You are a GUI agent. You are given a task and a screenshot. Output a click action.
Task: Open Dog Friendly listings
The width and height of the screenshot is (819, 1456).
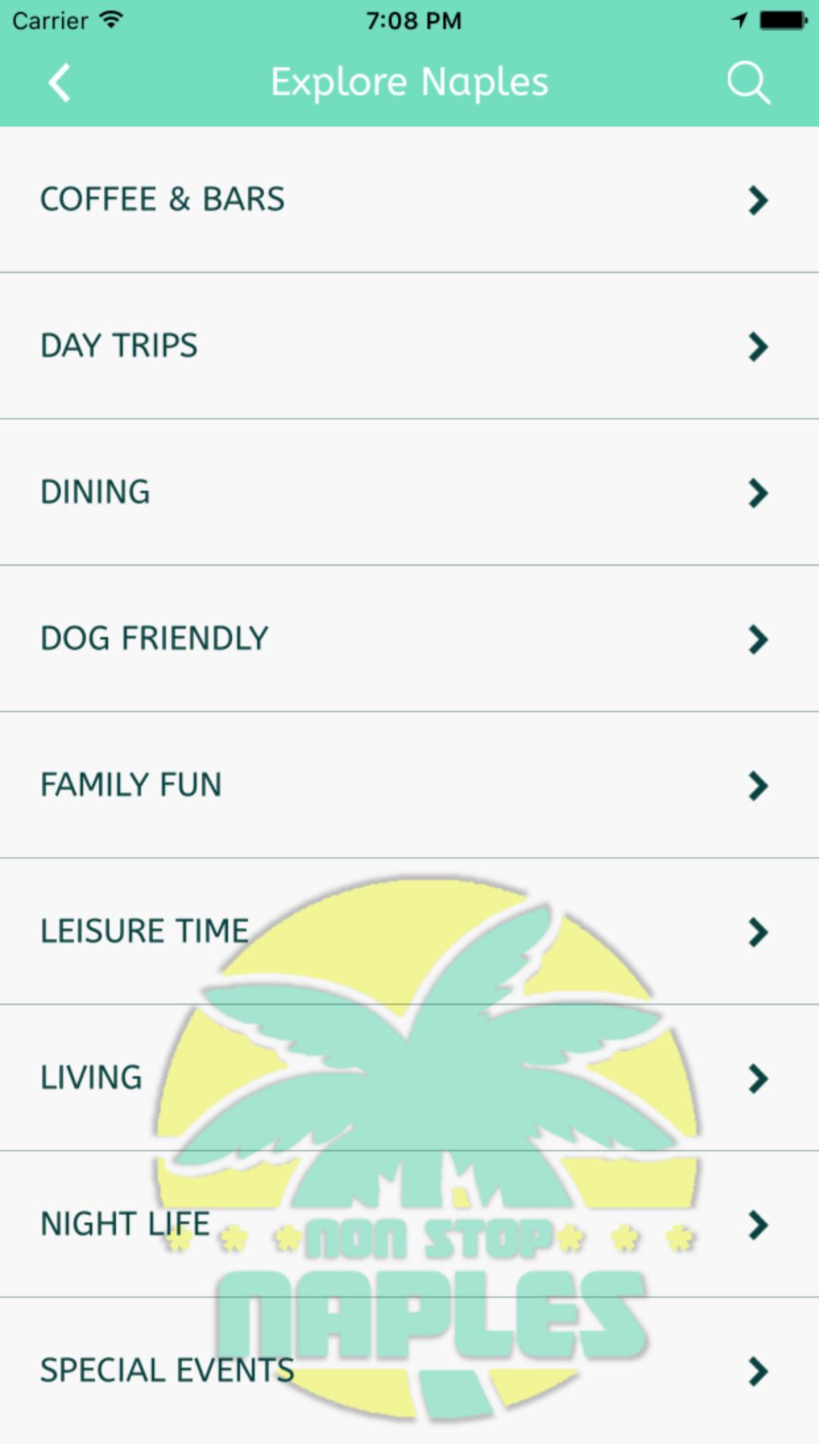(409, 639)
